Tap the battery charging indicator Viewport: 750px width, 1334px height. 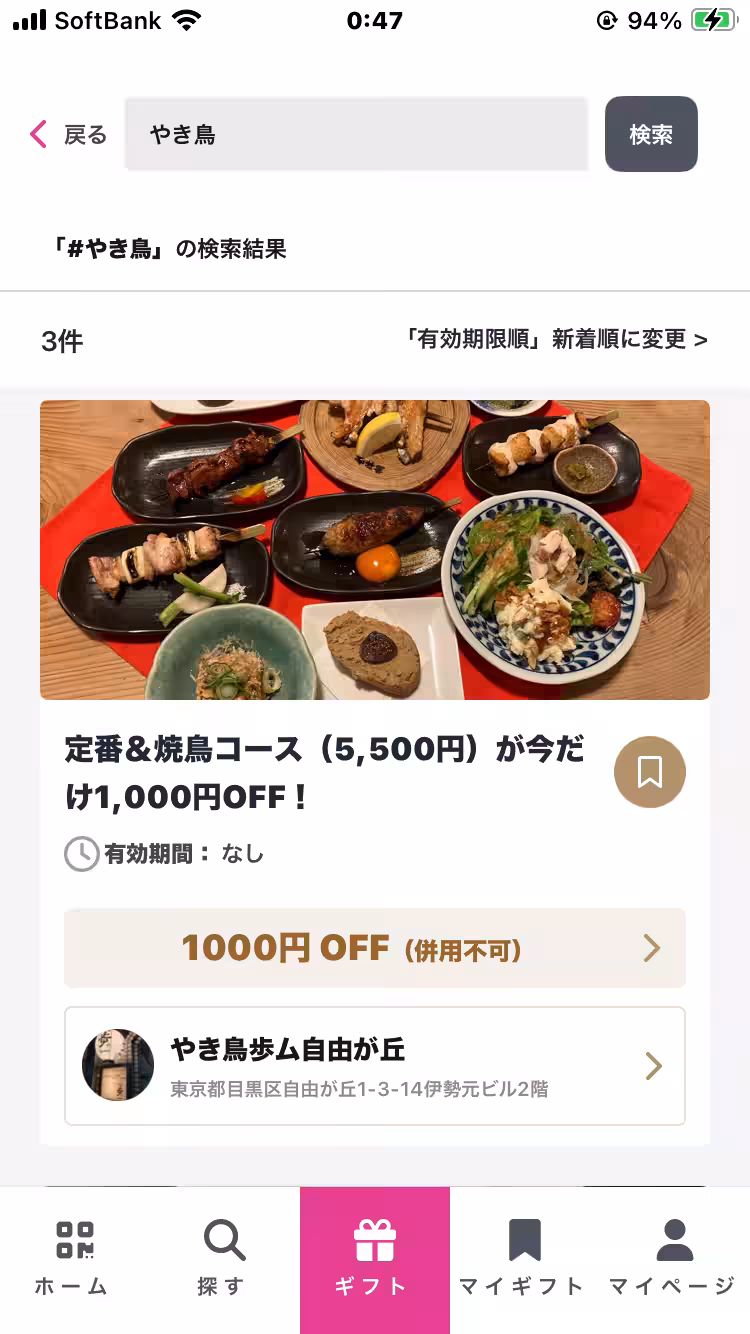(713, 18)
